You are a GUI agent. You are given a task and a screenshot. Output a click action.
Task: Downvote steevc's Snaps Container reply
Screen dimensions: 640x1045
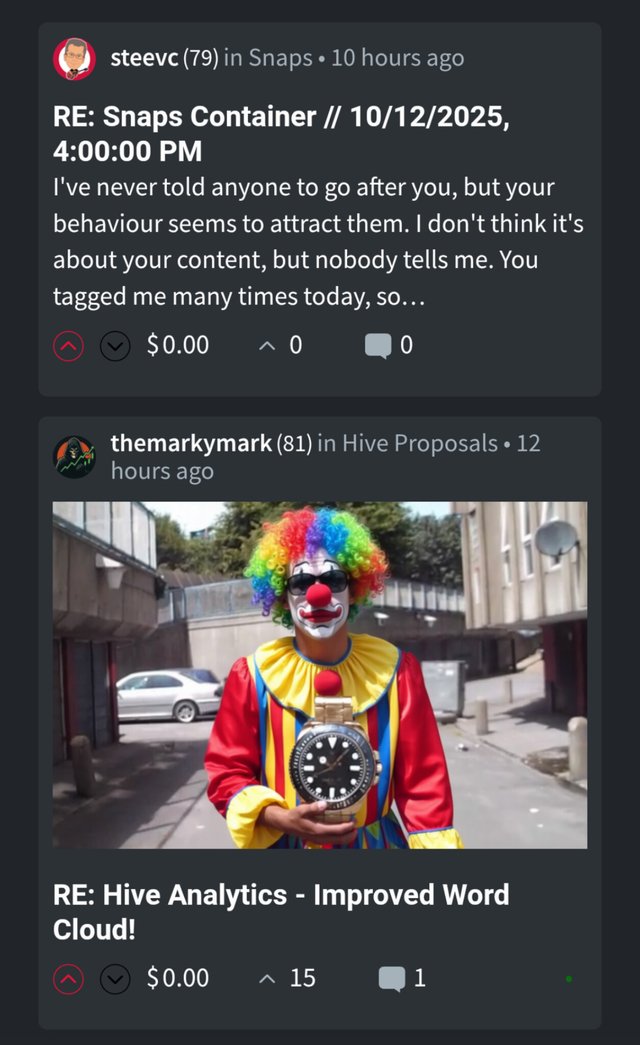coord(116,346)
